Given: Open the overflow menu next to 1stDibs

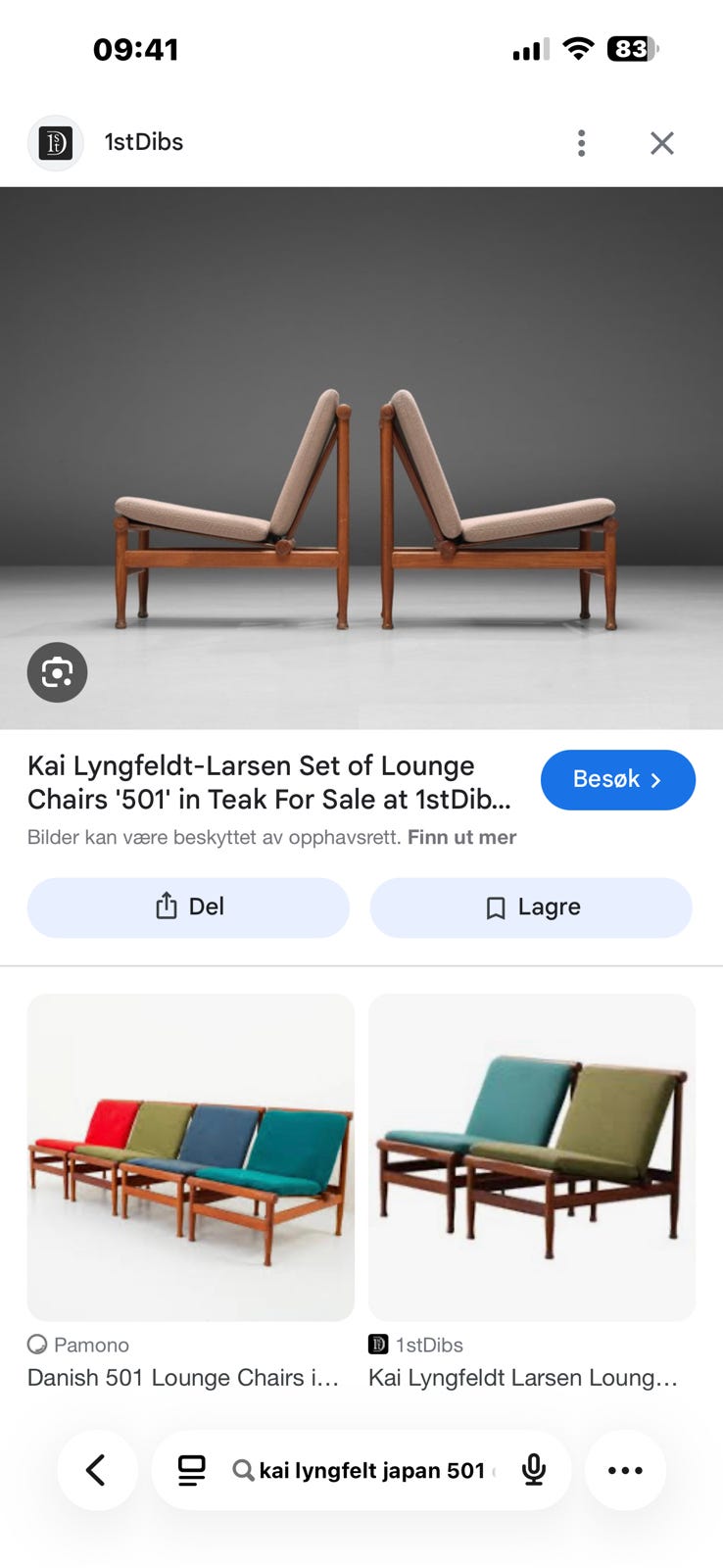Looking at the screenshot, I should click(x=581, y=142).
